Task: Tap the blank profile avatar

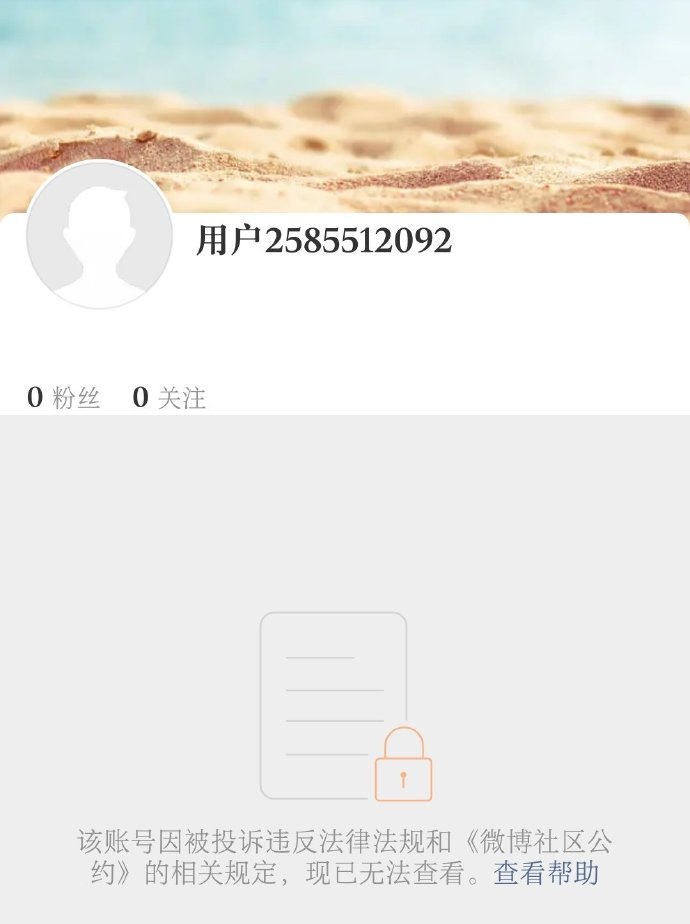Action: (x=99, y=235)
